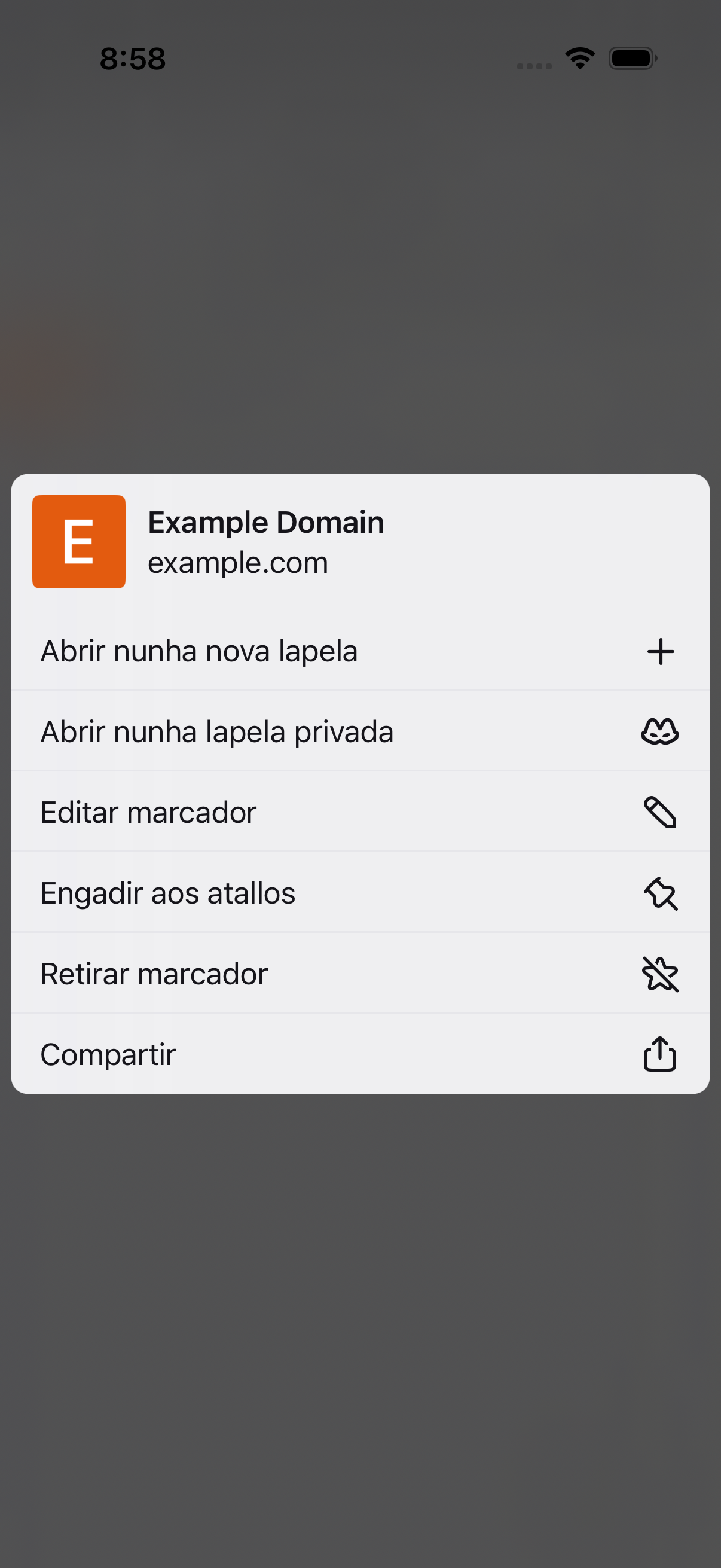Open in a private tab via "Abrir nunha lapela privada"
This screenshot has width=721, height=1568.
[x=360, y=730]
